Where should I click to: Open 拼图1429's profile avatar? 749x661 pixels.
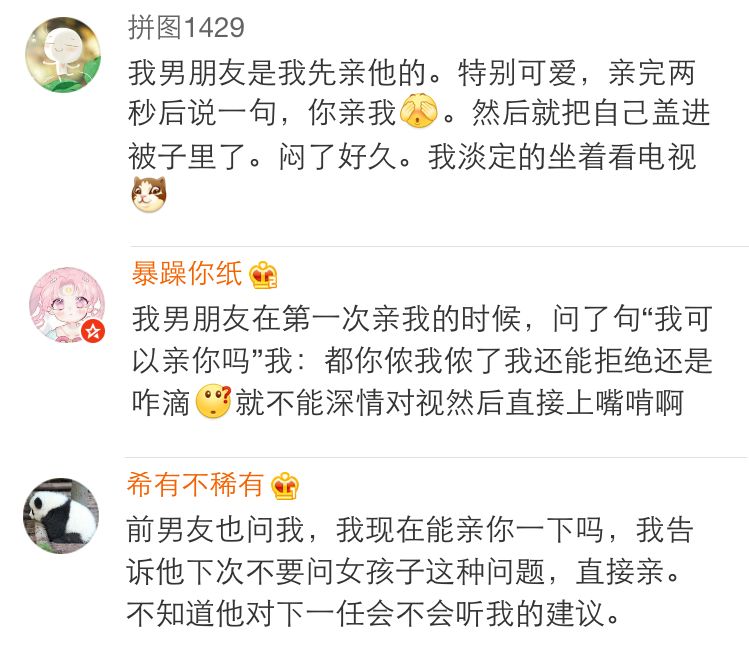[62, 55]
